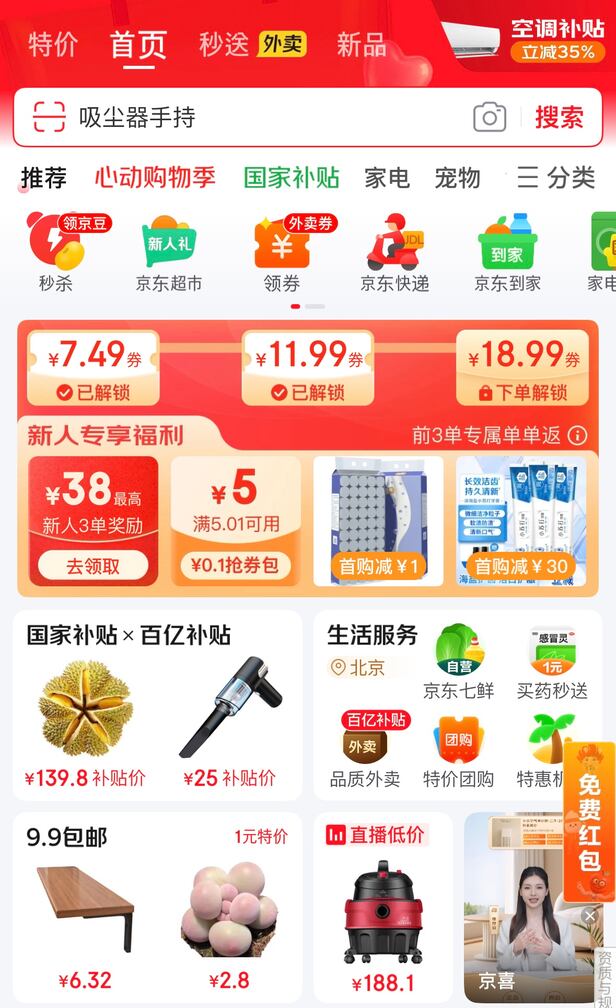Select the 国家补贴 category tab

291,179
